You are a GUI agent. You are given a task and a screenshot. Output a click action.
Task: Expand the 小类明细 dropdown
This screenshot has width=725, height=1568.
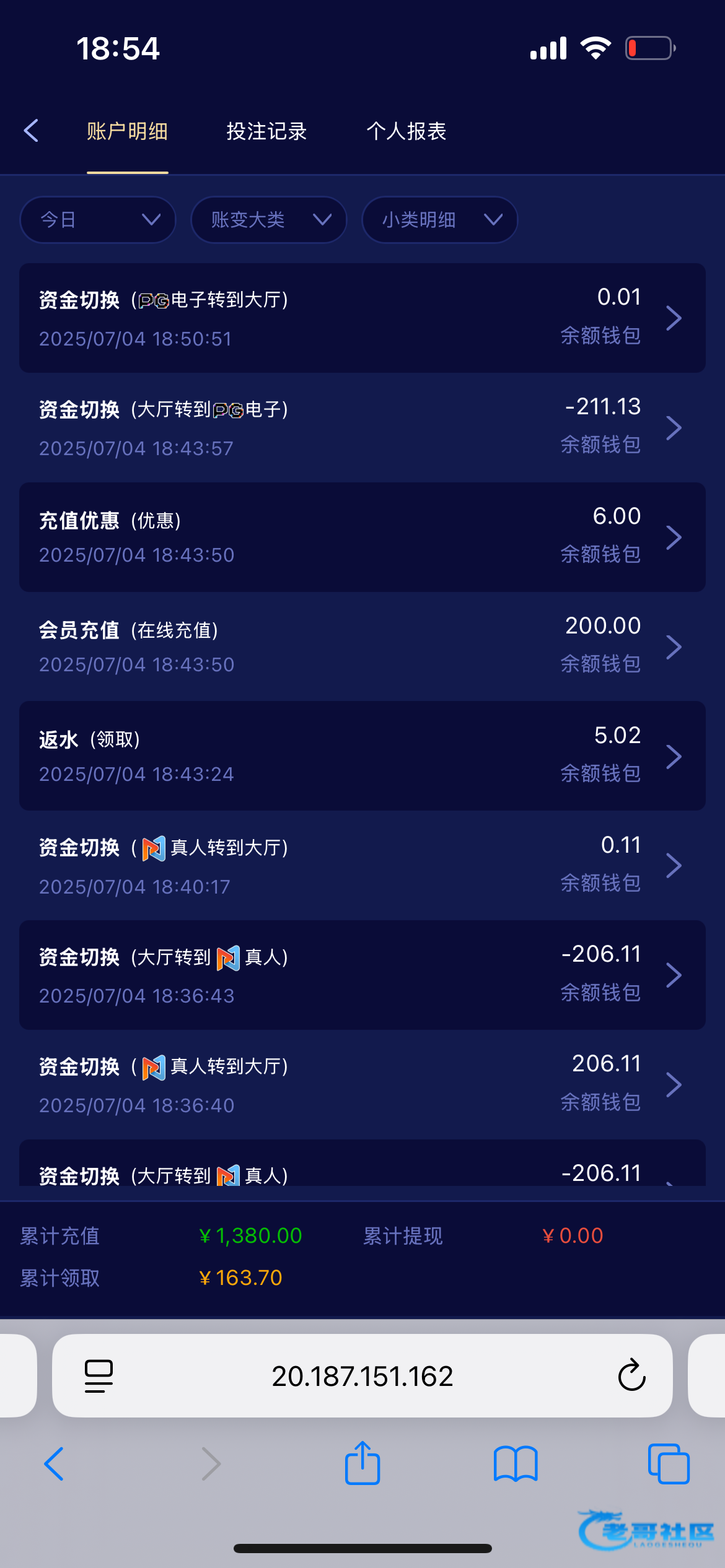tap(439, 220)
